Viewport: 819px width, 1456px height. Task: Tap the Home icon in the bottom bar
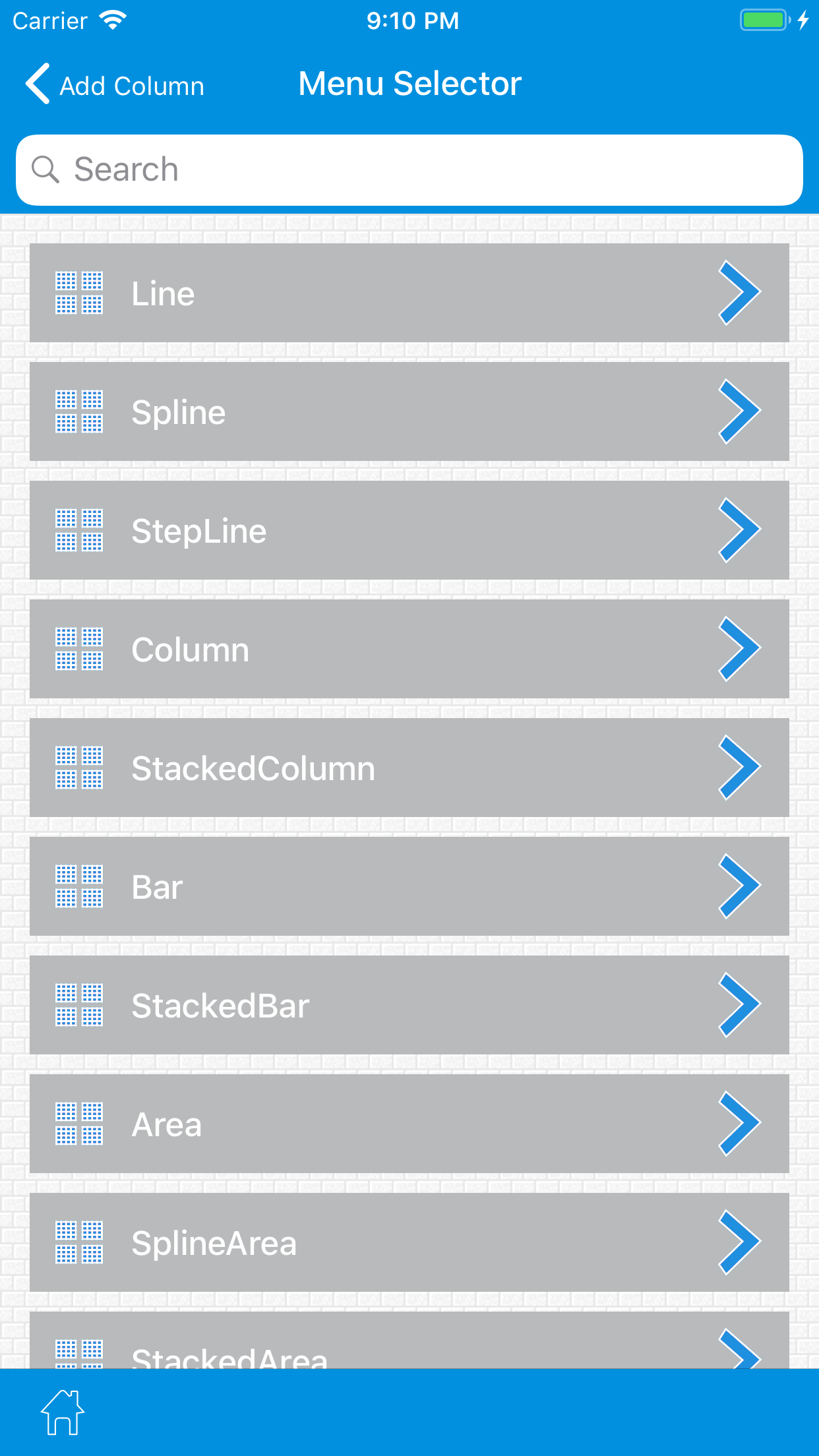point(63,1411)
